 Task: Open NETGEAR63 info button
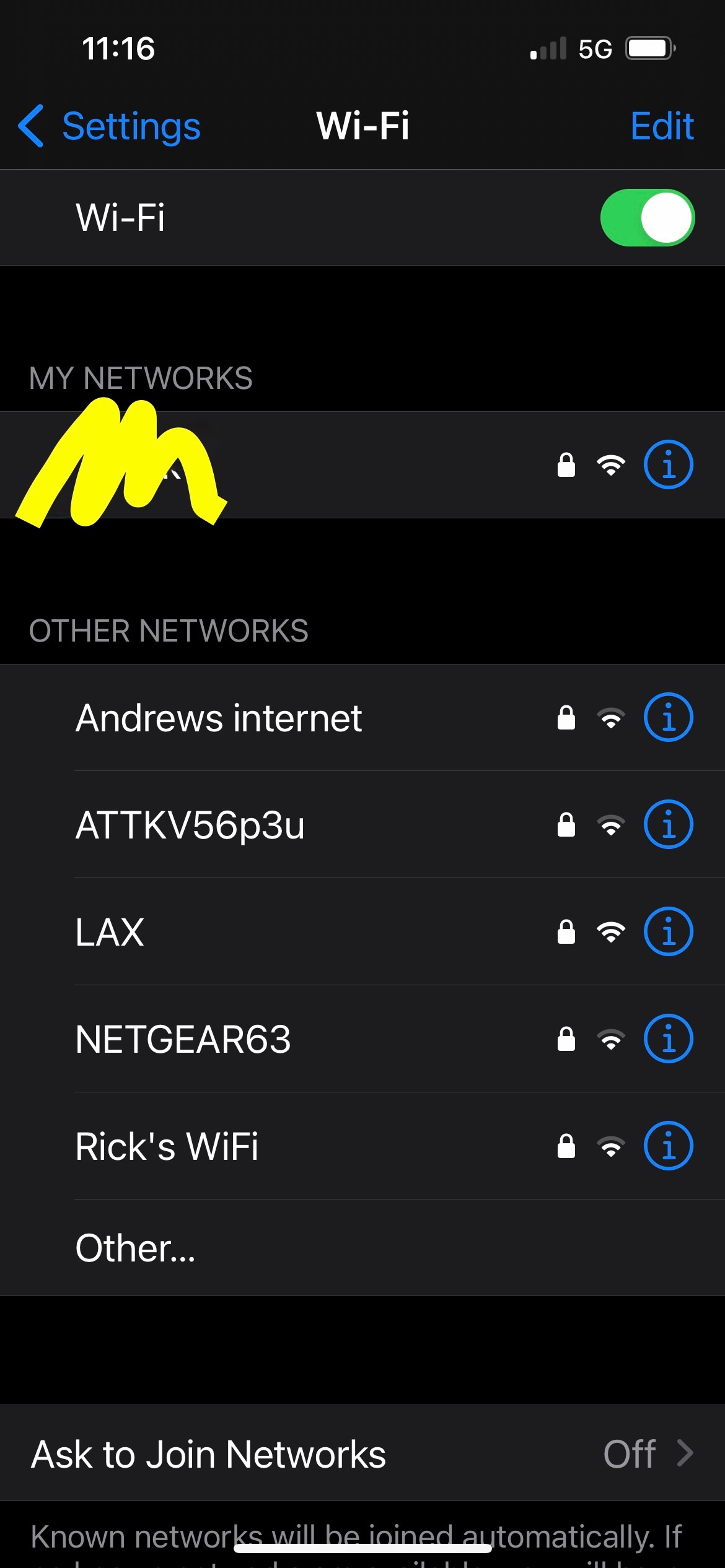pos(668,1039)
